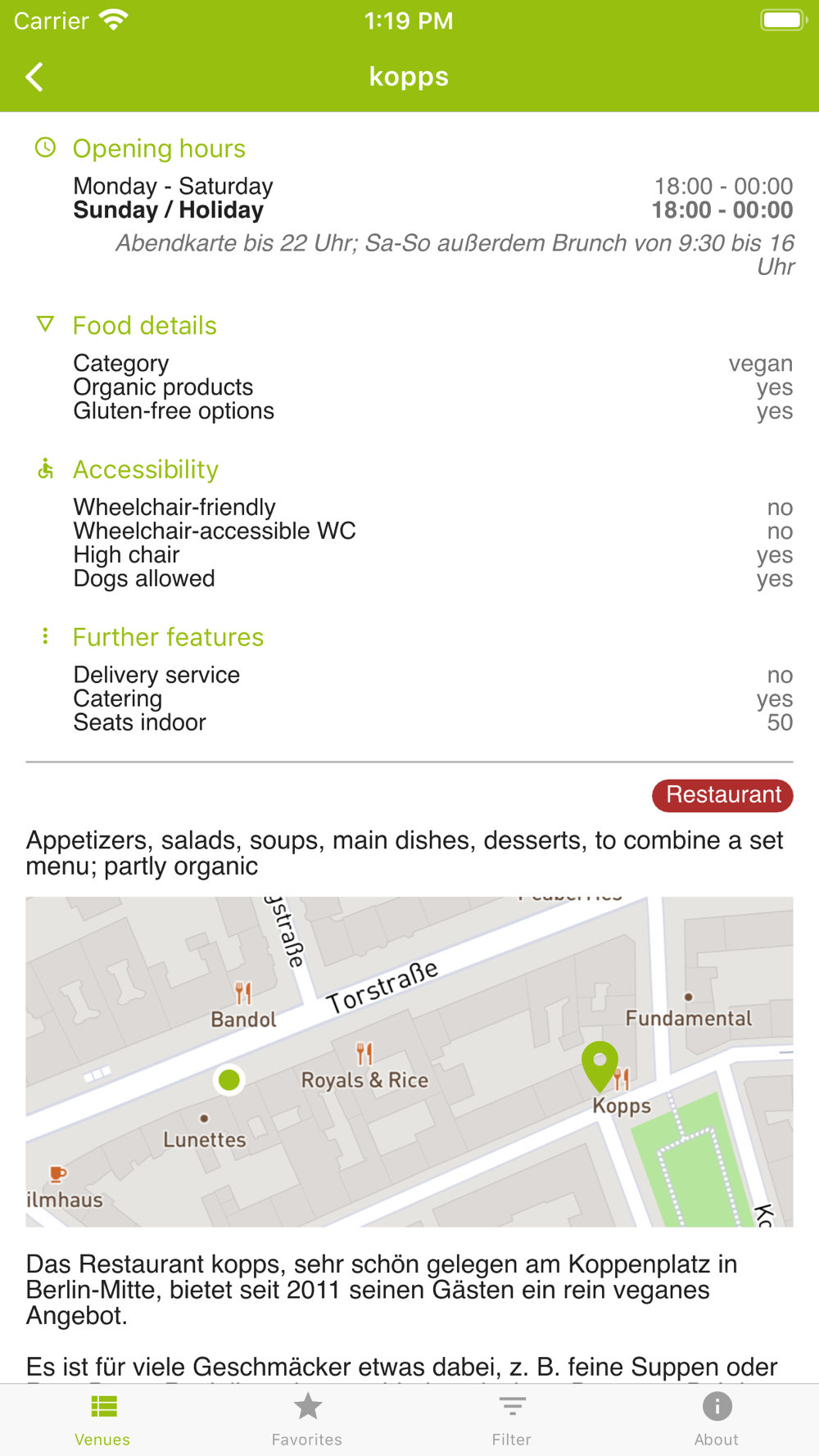
Task: Go back from the kopps detail page
Action: [34, 77]
